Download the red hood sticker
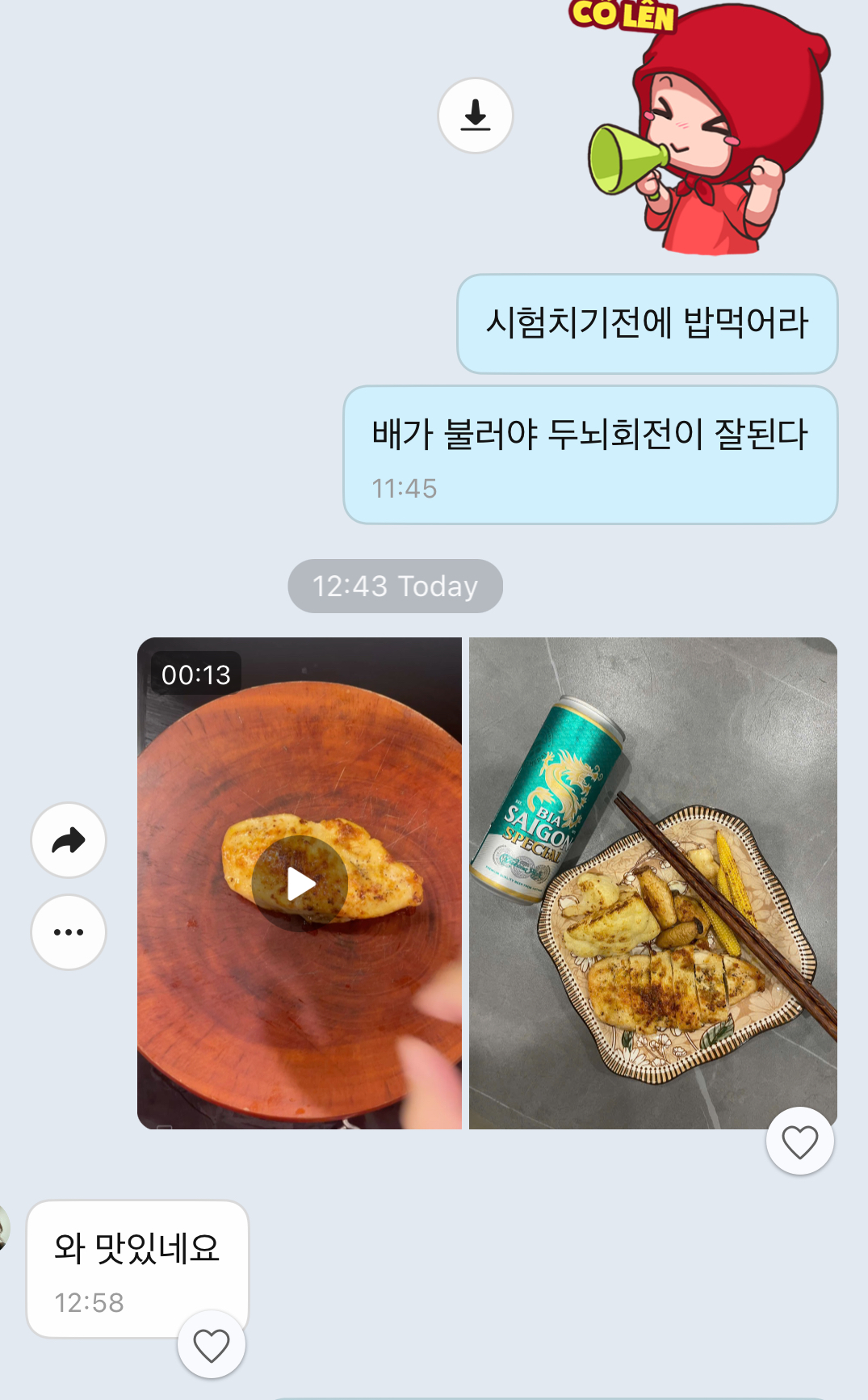 pos(476,116)
